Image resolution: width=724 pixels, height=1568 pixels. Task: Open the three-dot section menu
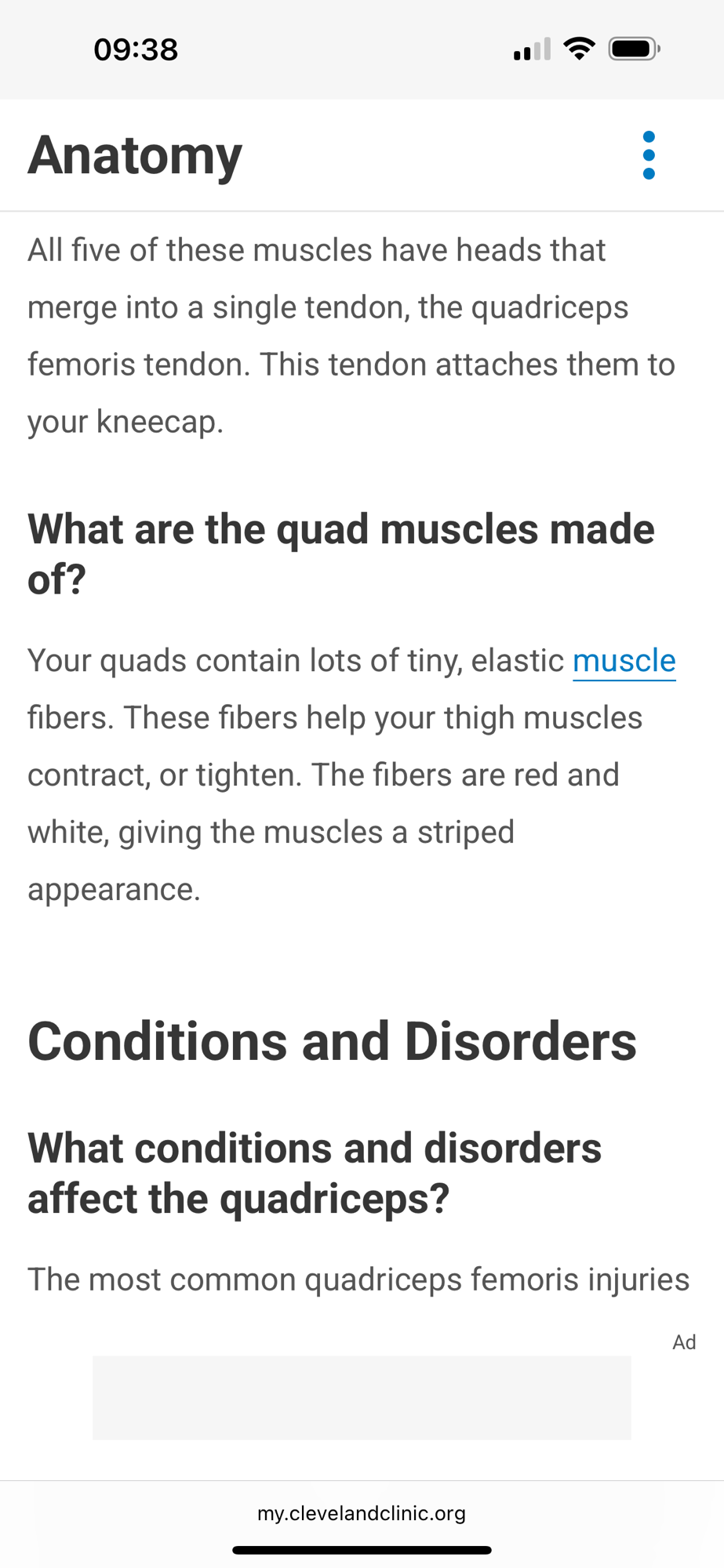coord(649,155)
